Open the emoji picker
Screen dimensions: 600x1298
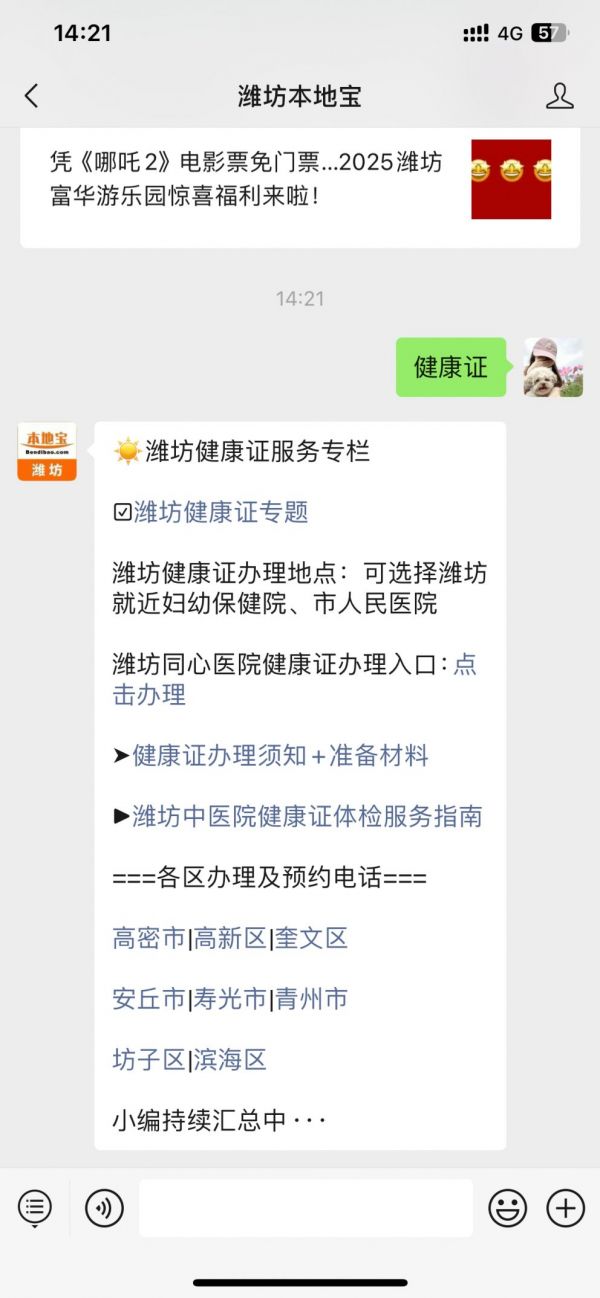[x=507, y=1208]
